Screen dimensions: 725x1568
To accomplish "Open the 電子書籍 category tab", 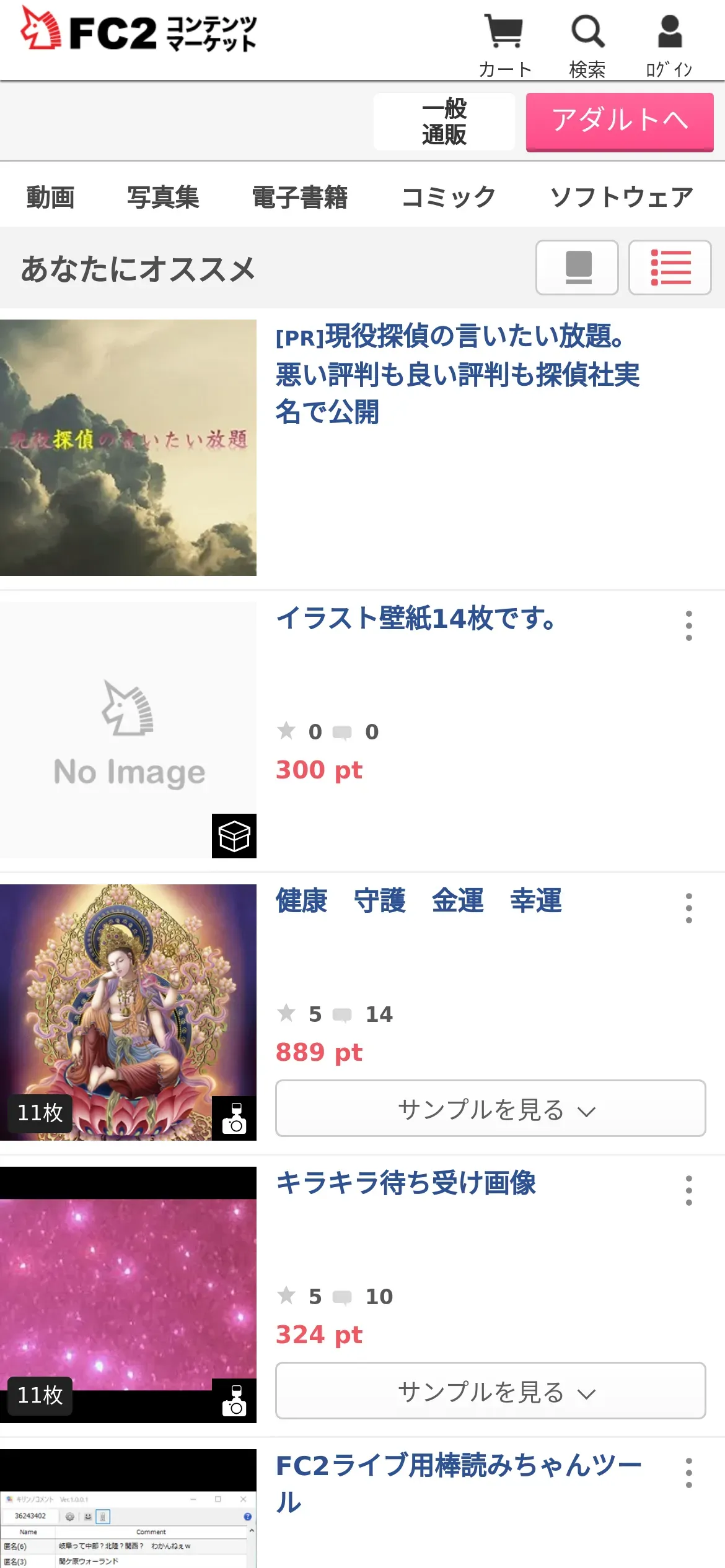I will [300, 198].
